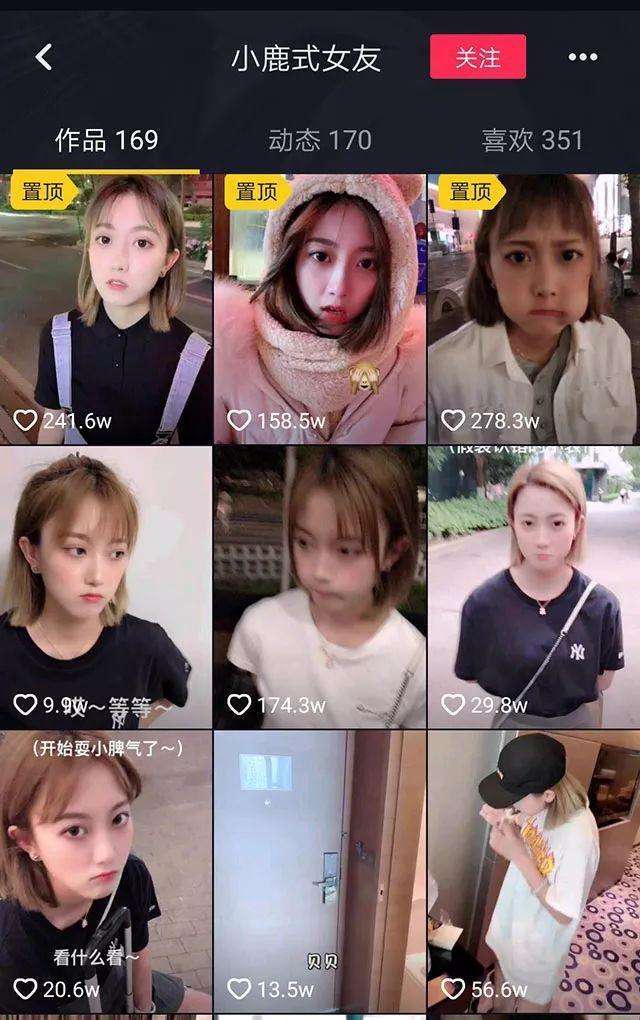This screenshot has width=640, height=1020.
Task: Open the video with 56.6w likes
Action: (x=534, y=872)
